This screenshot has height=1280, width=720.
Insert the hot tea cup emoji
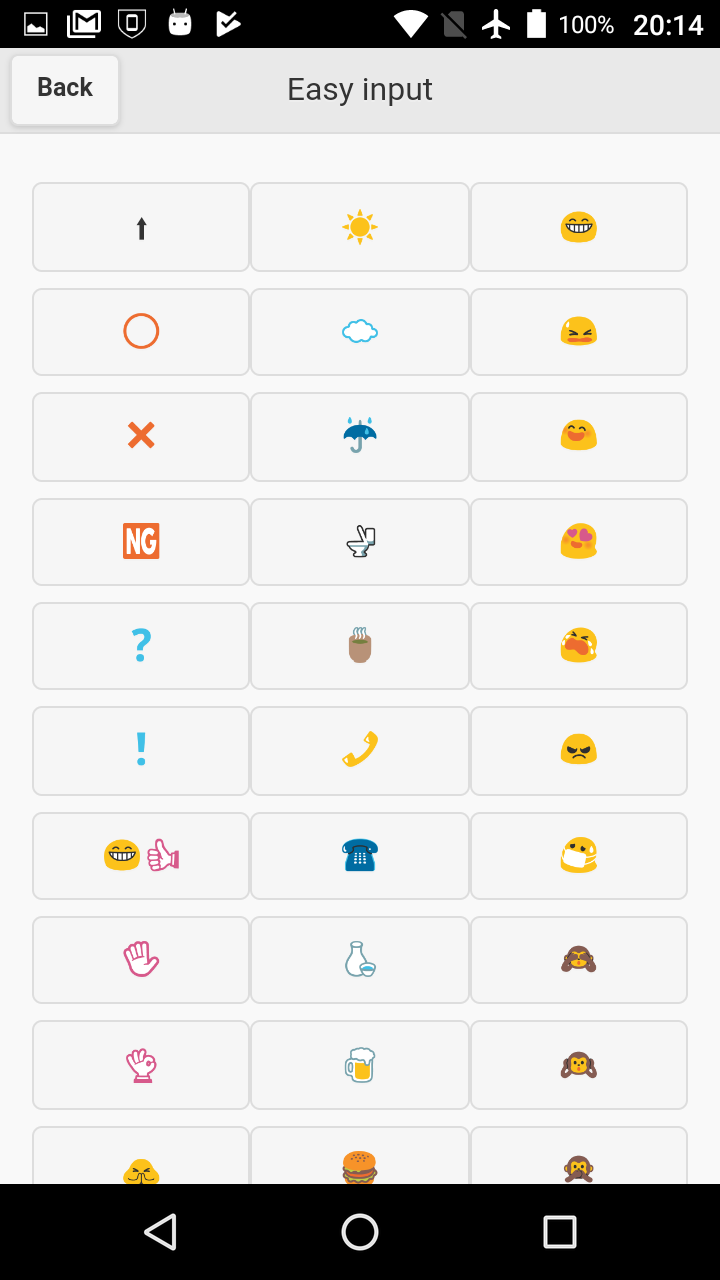coord(360,646)
